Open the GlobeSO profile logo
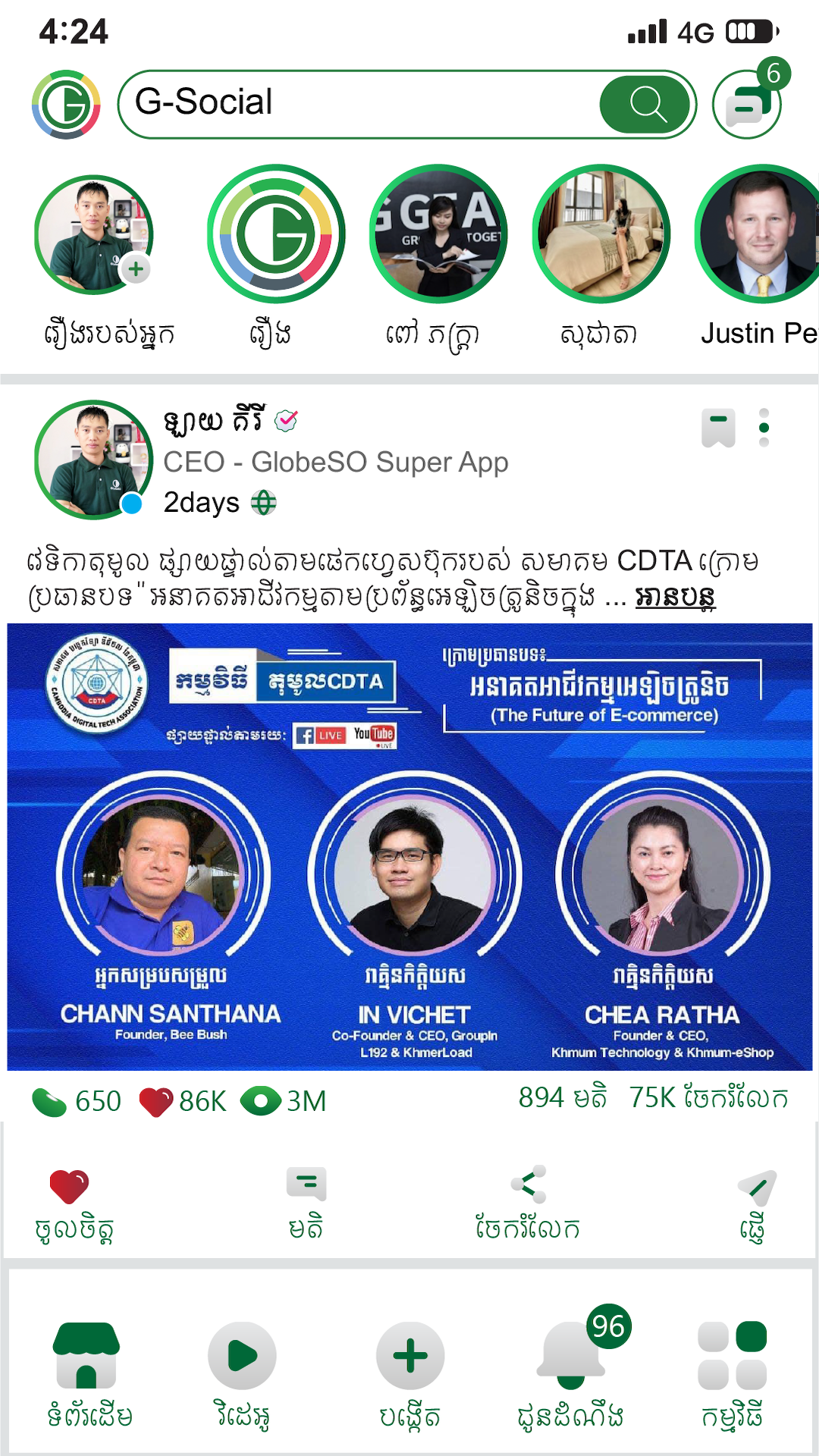The width and height of the screenshot is (819, 1456). (66, 105)
